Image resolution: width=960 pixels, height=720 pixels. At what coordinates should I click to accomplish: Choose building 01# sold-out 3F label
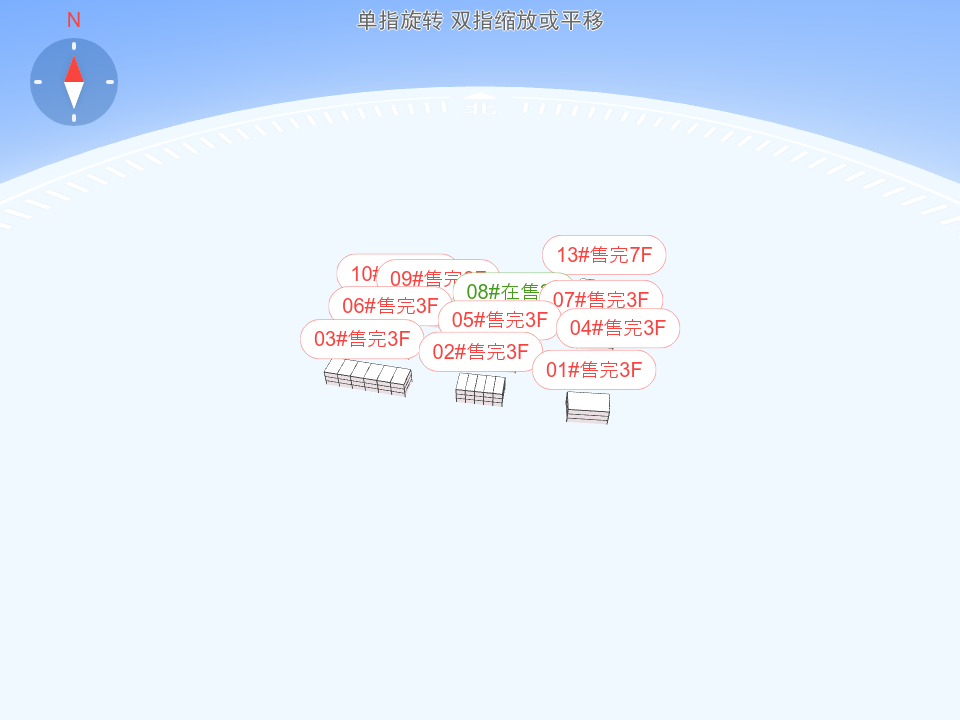pos(594,370)
